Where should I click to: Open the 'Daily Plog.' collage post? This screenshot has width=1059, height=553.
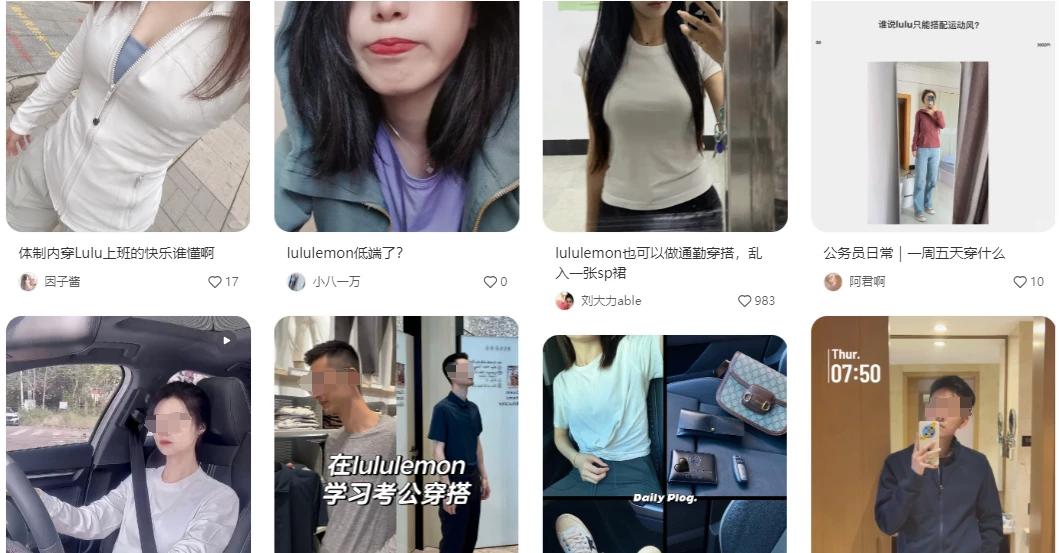(x=664, y=443)
